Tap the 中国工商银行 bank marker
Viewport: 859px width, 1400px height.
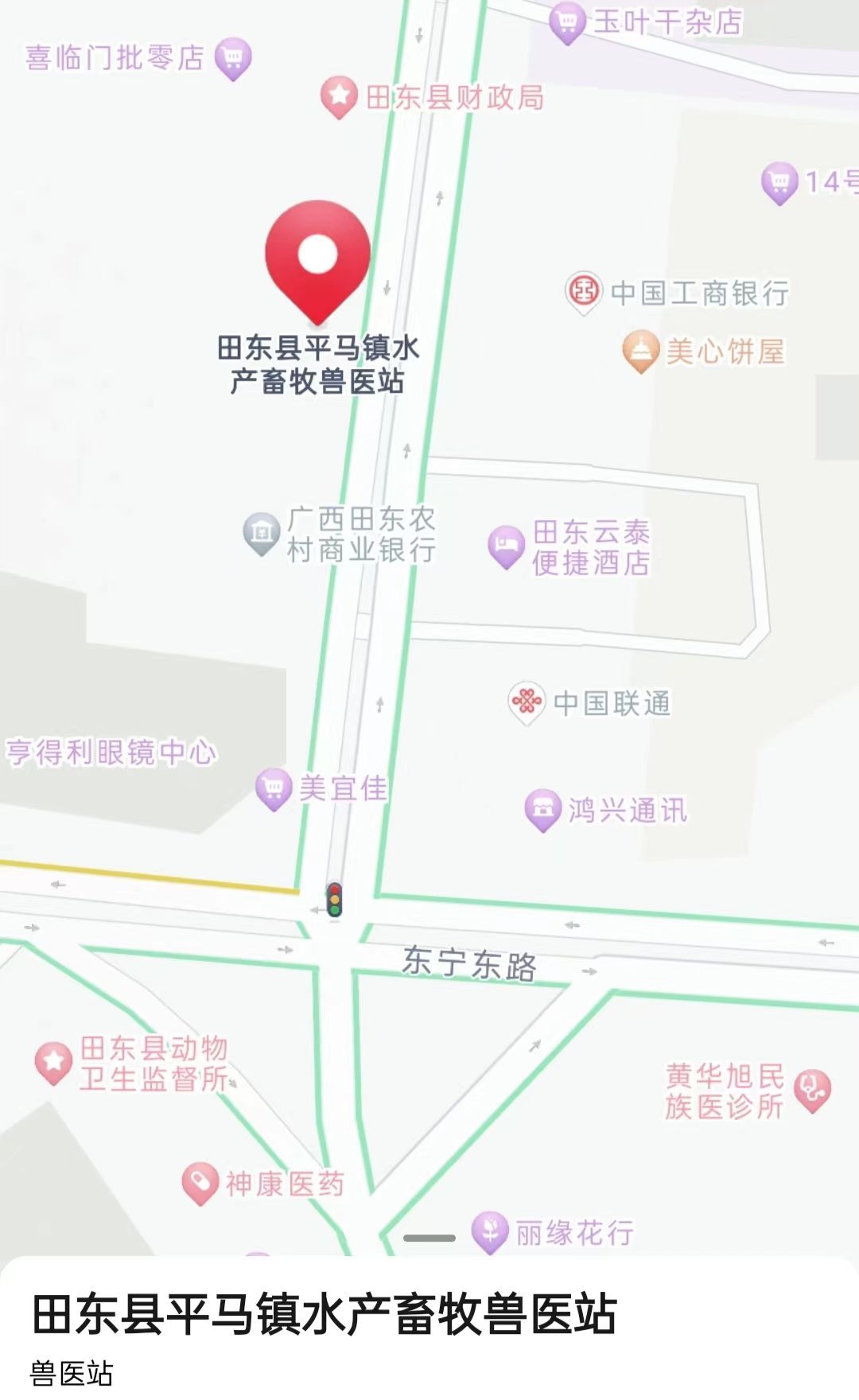[x=584, y=291]
